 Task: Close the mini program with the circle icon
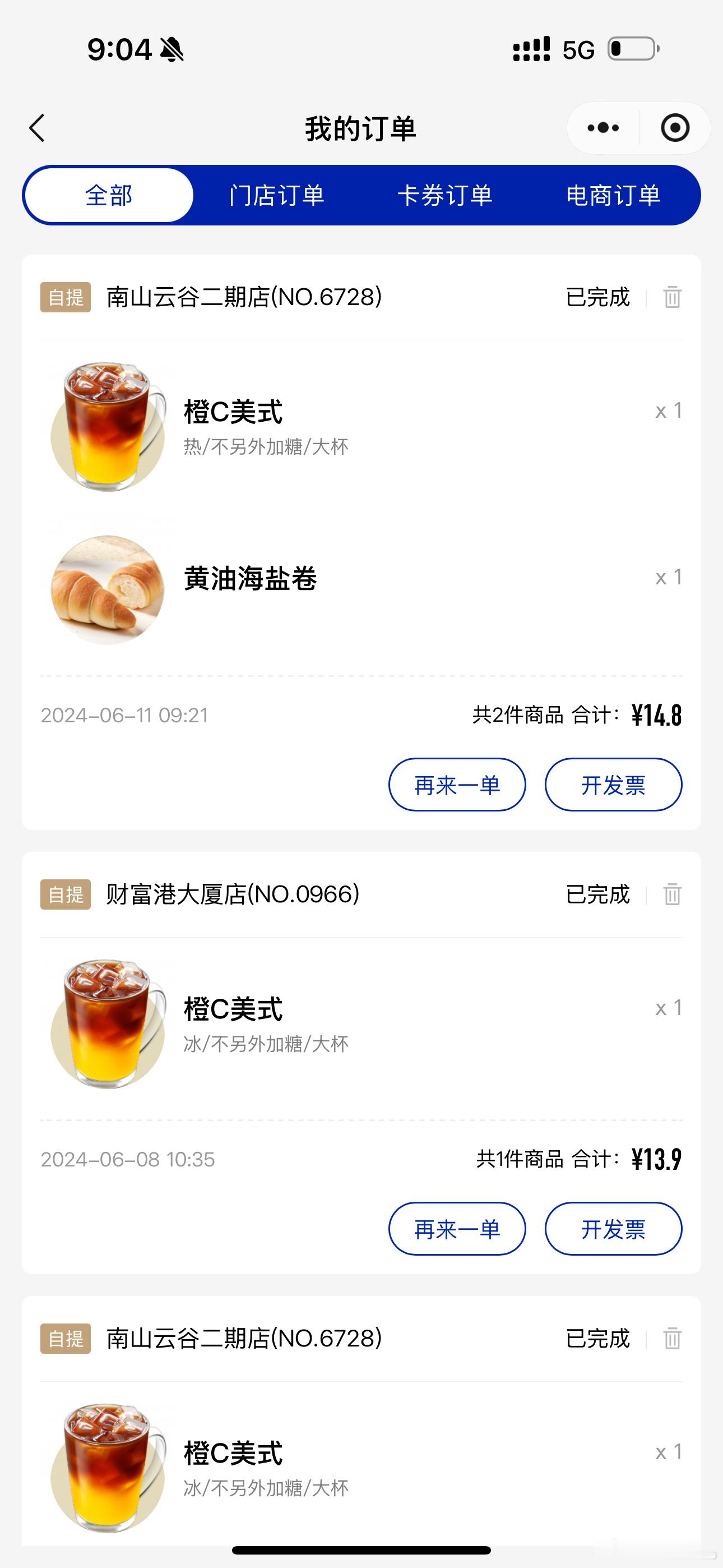[674, 128]
